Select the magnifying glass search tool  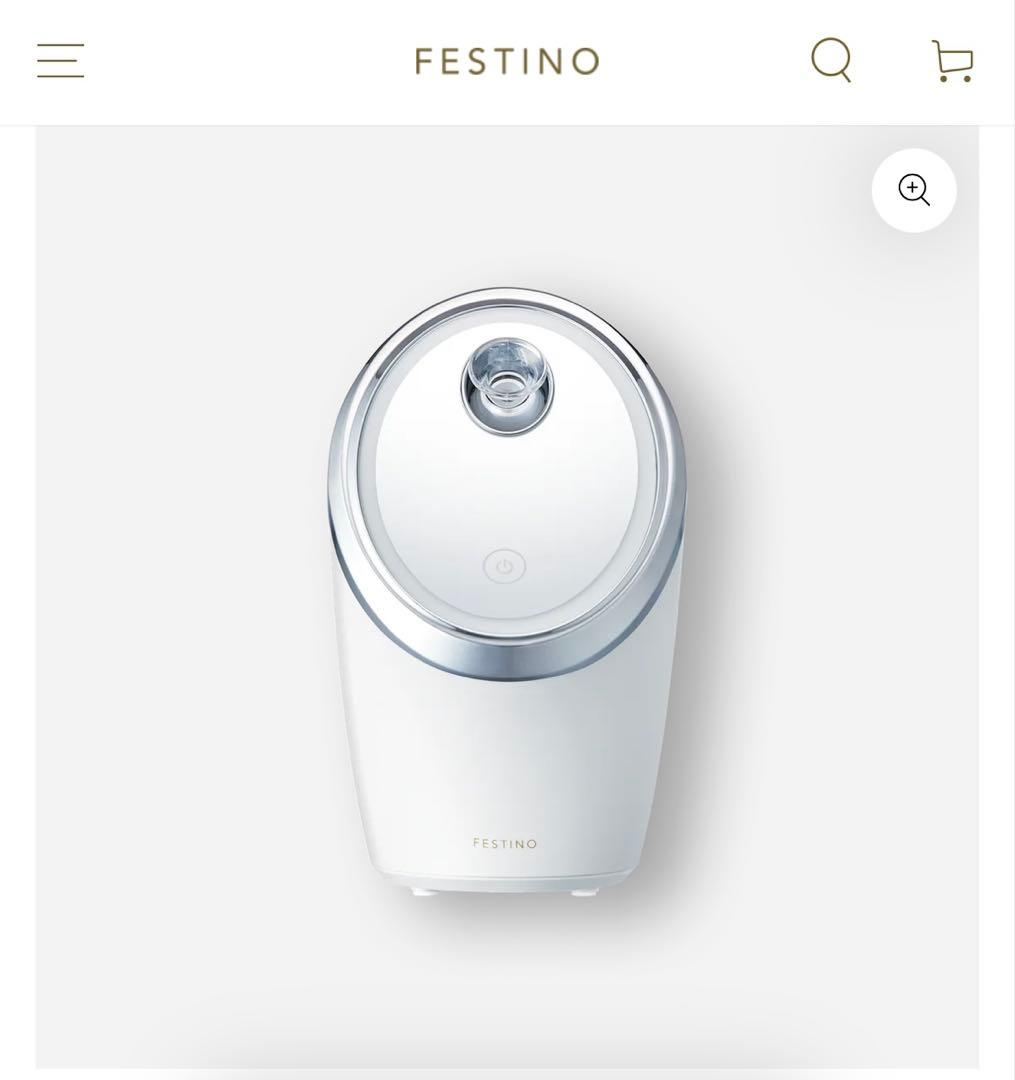click(830, 61)
